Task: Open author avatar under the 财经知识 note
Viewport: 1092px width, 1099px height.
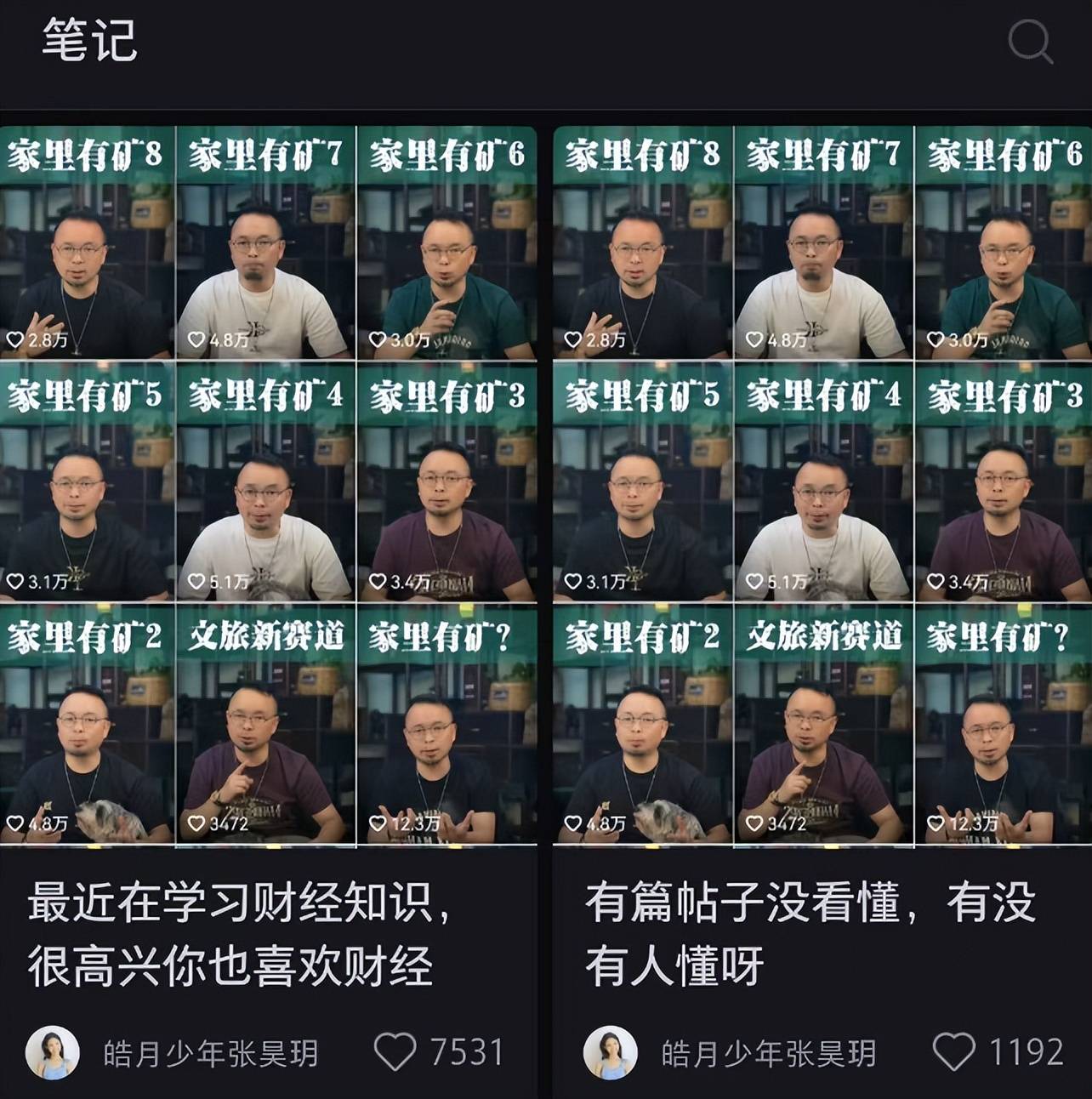Action: click(x=53, y=1052)
